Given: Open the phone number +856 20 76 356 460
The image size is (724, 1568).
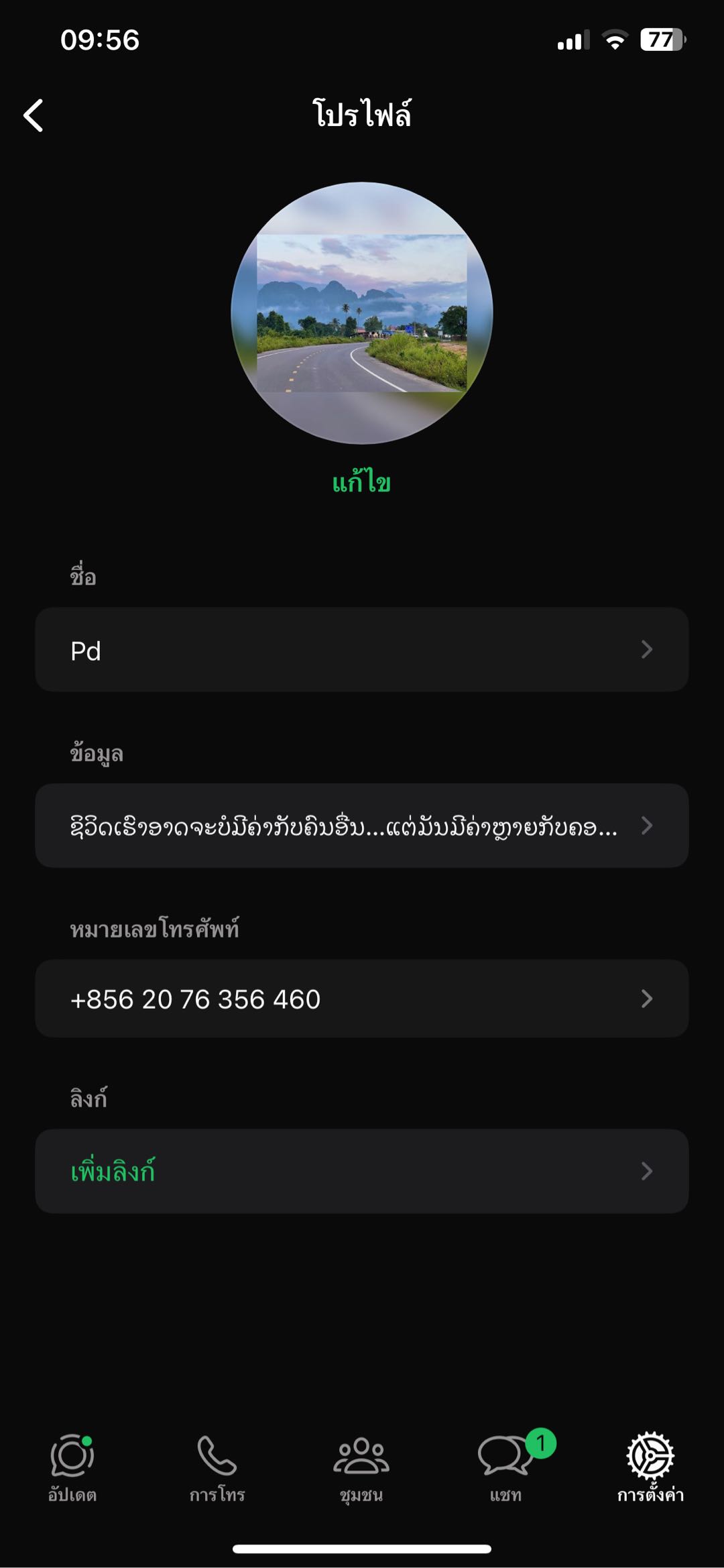Looking at the screenshot, I should [x=362, y=999].
